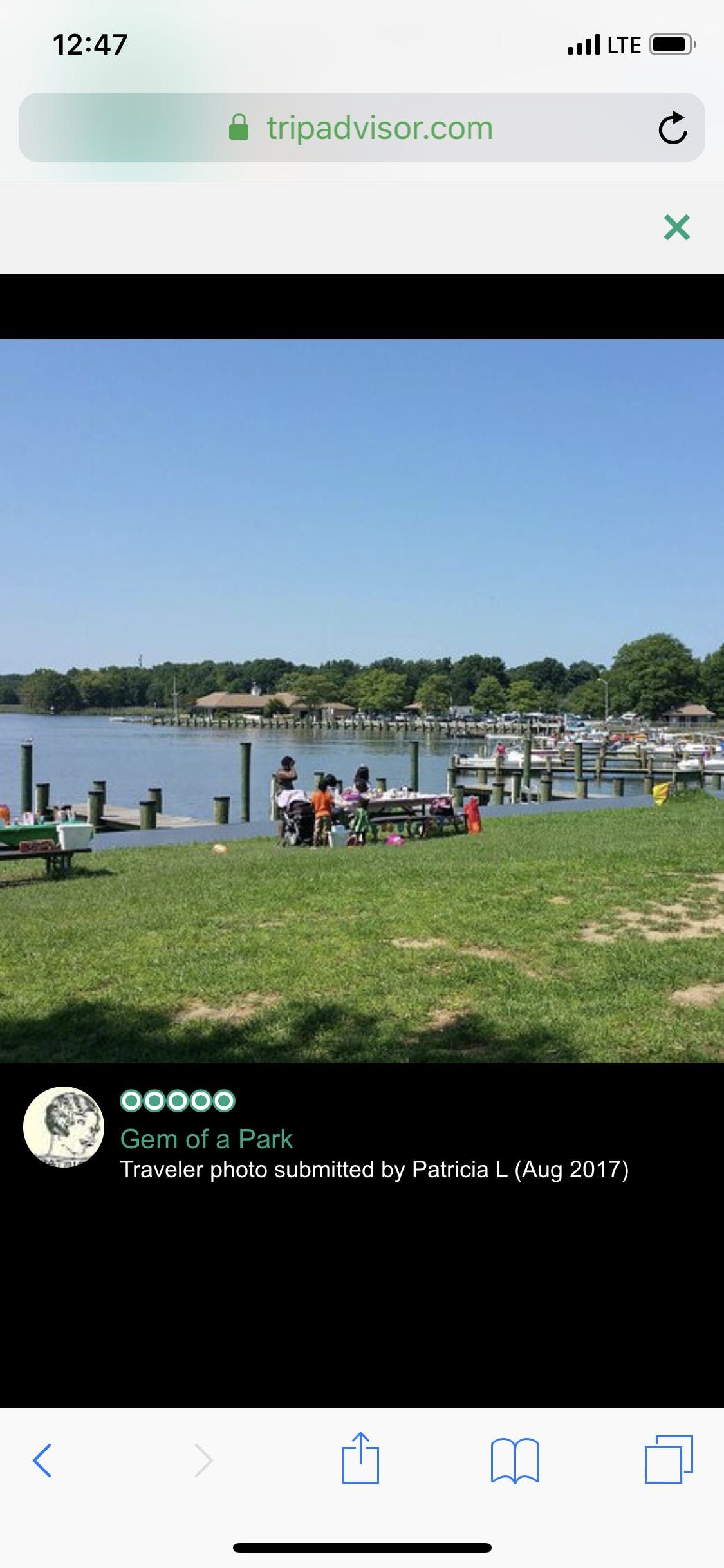Close the photo viewer with the X

(676, 228)
